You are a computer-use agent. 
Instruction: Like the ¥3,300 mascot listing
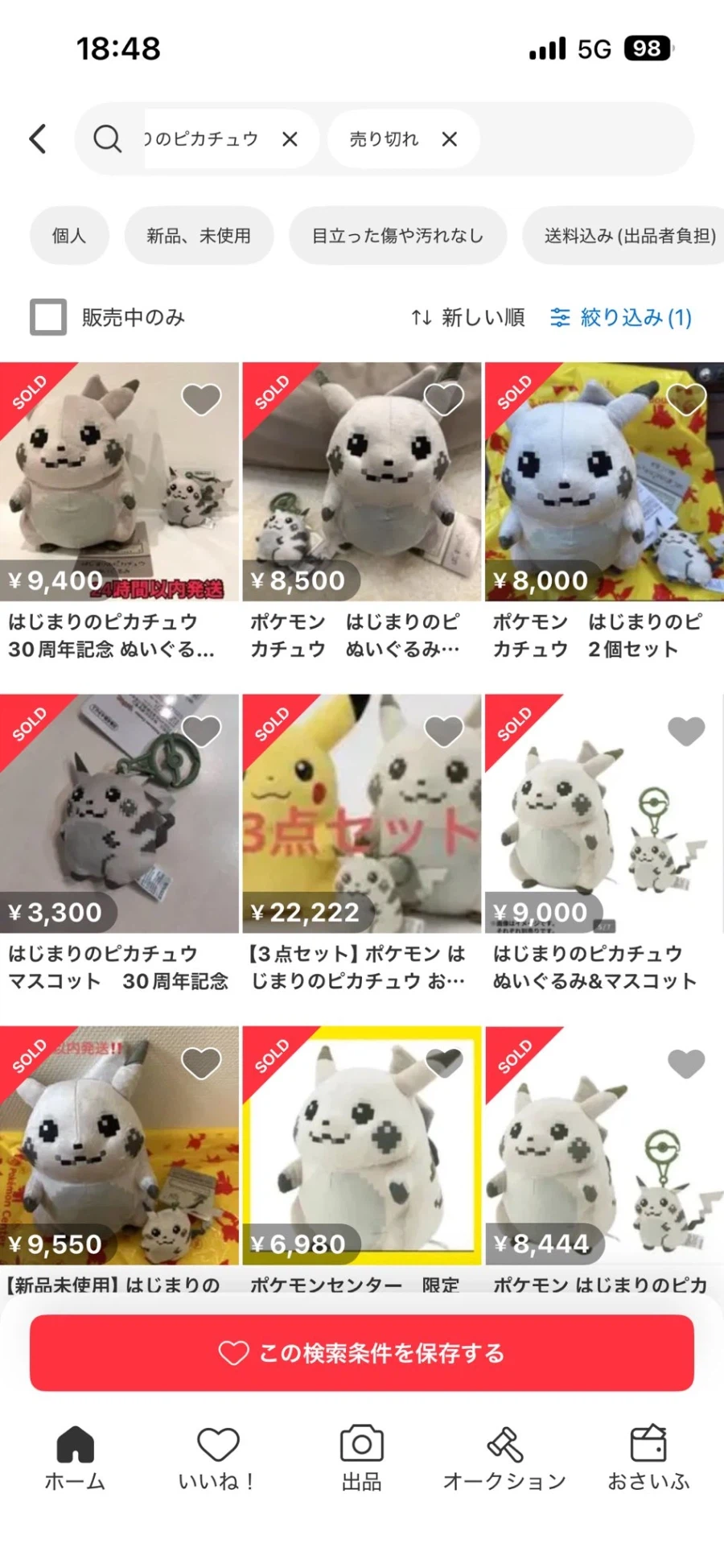coord(201,731)
